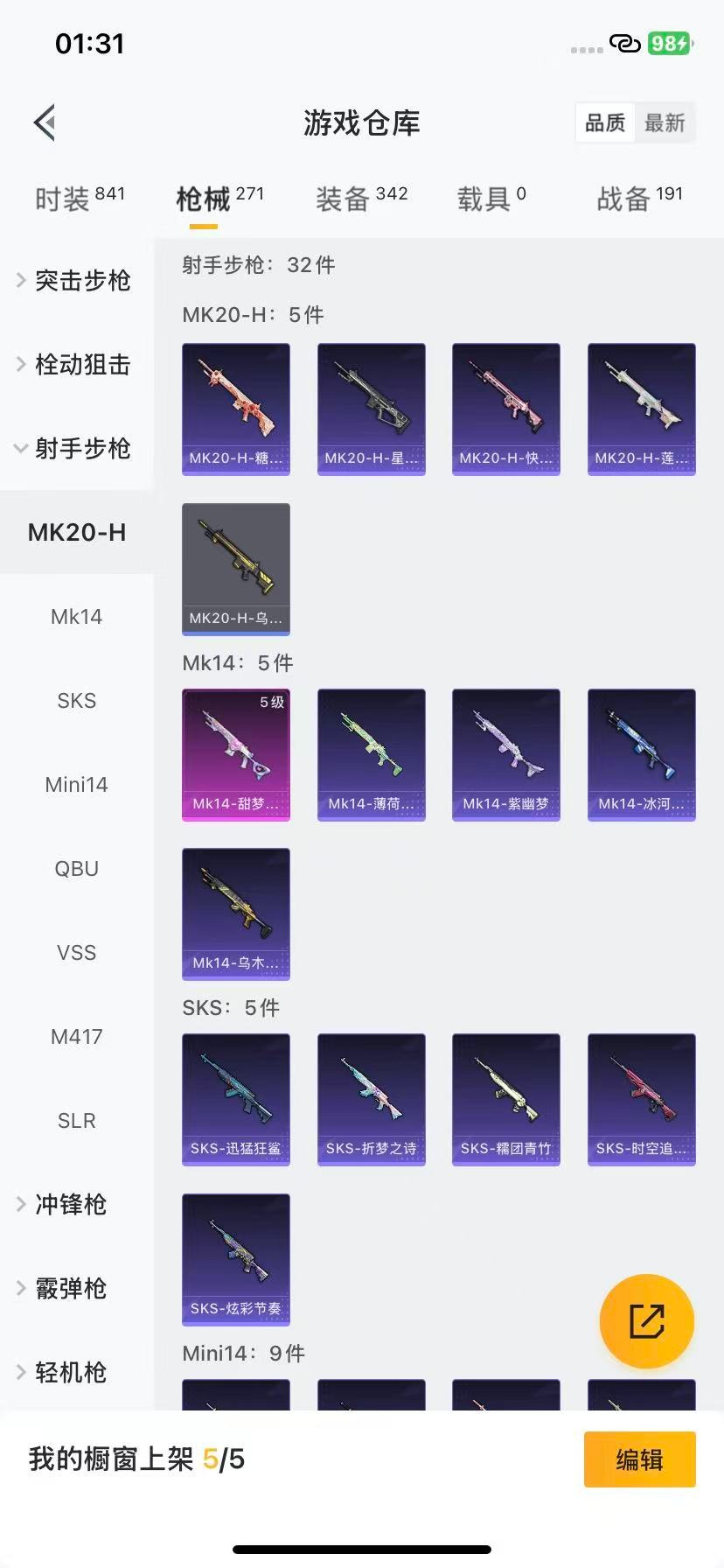The width and height of the screenshot is (724, 1568).
Task: Select the Mk14-冰河 weapon thumbnail
Action: pyautogui.click(x=641, y=754)
